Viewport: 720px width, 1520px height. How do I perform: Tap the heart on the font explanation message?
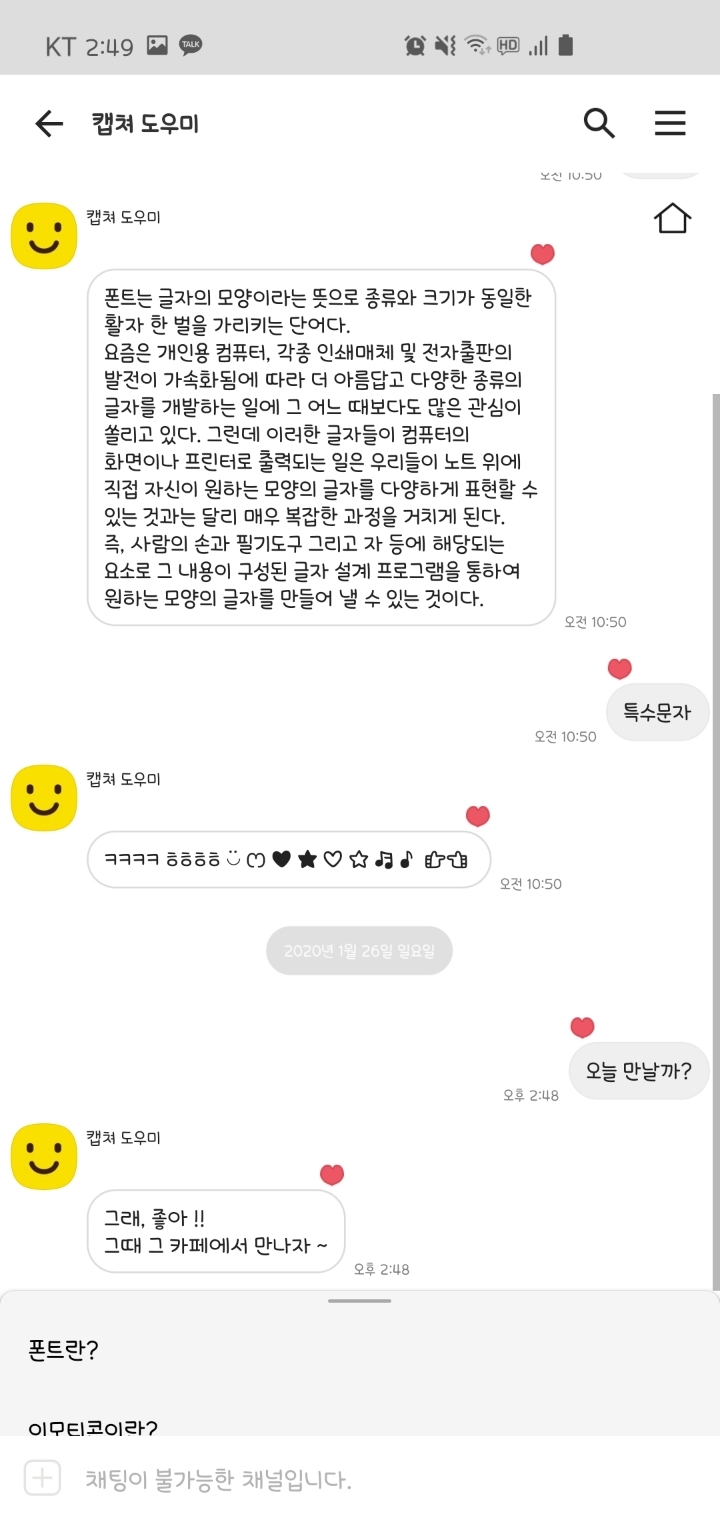542,254
